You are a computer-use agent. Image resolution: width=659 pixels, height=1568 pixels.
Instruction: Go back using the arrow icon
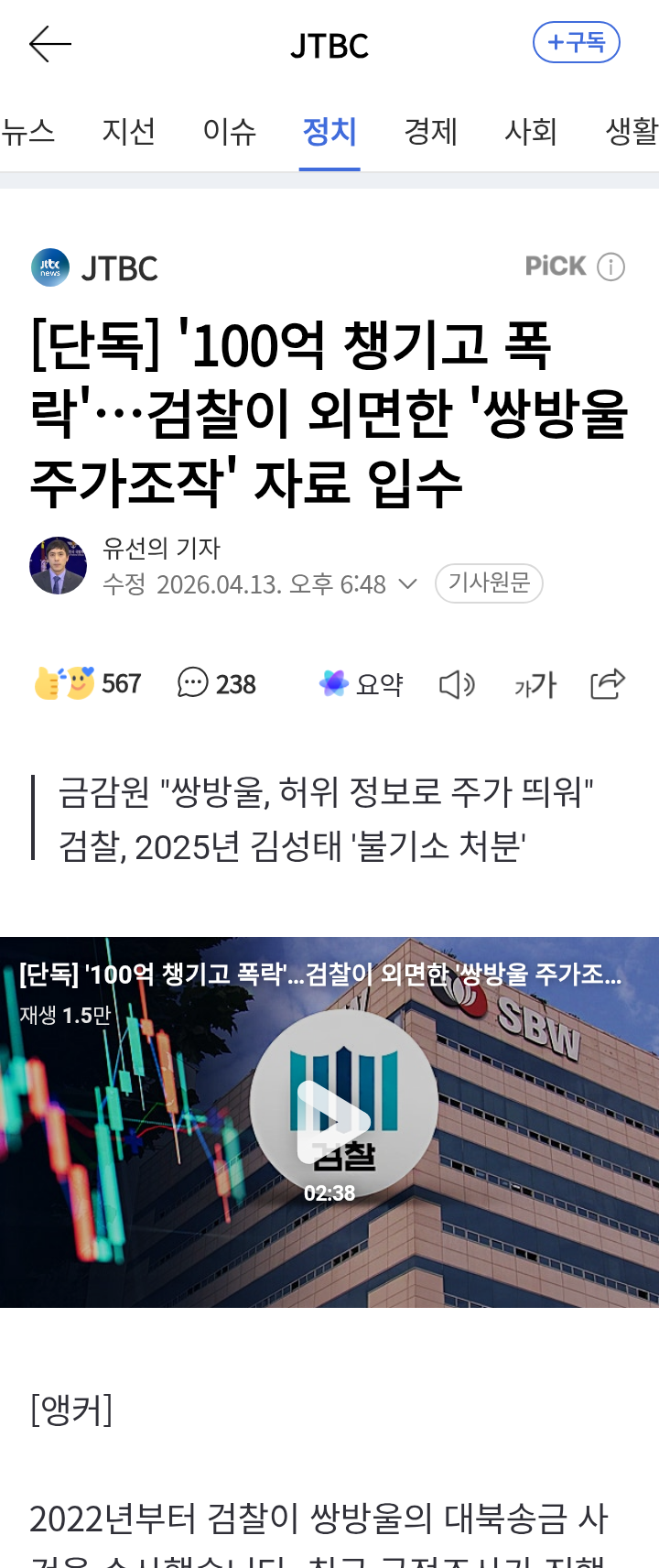click(49, 44)
